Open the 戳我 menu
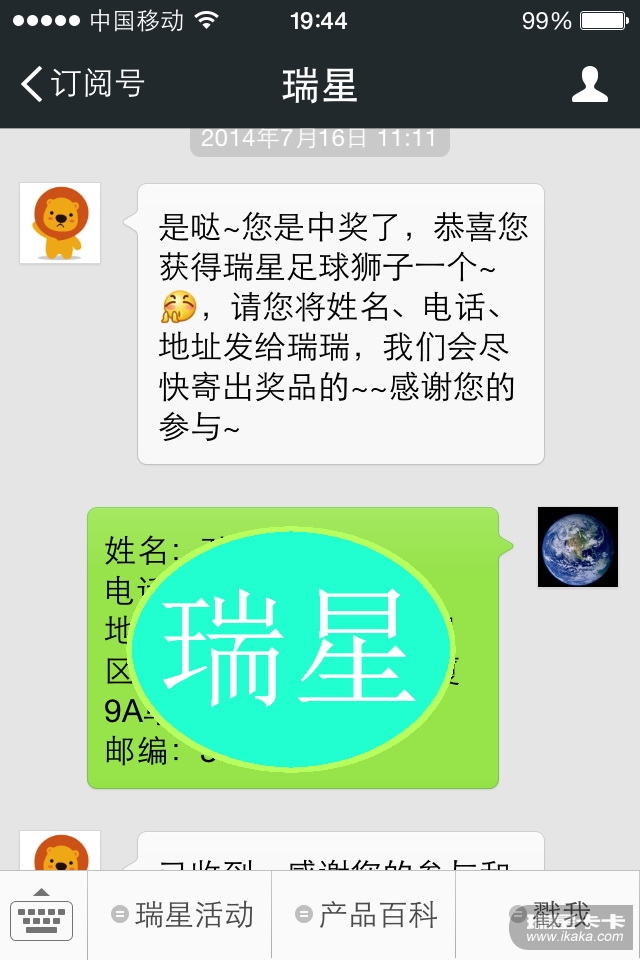 pyautogui.click(x=549, y=914)
